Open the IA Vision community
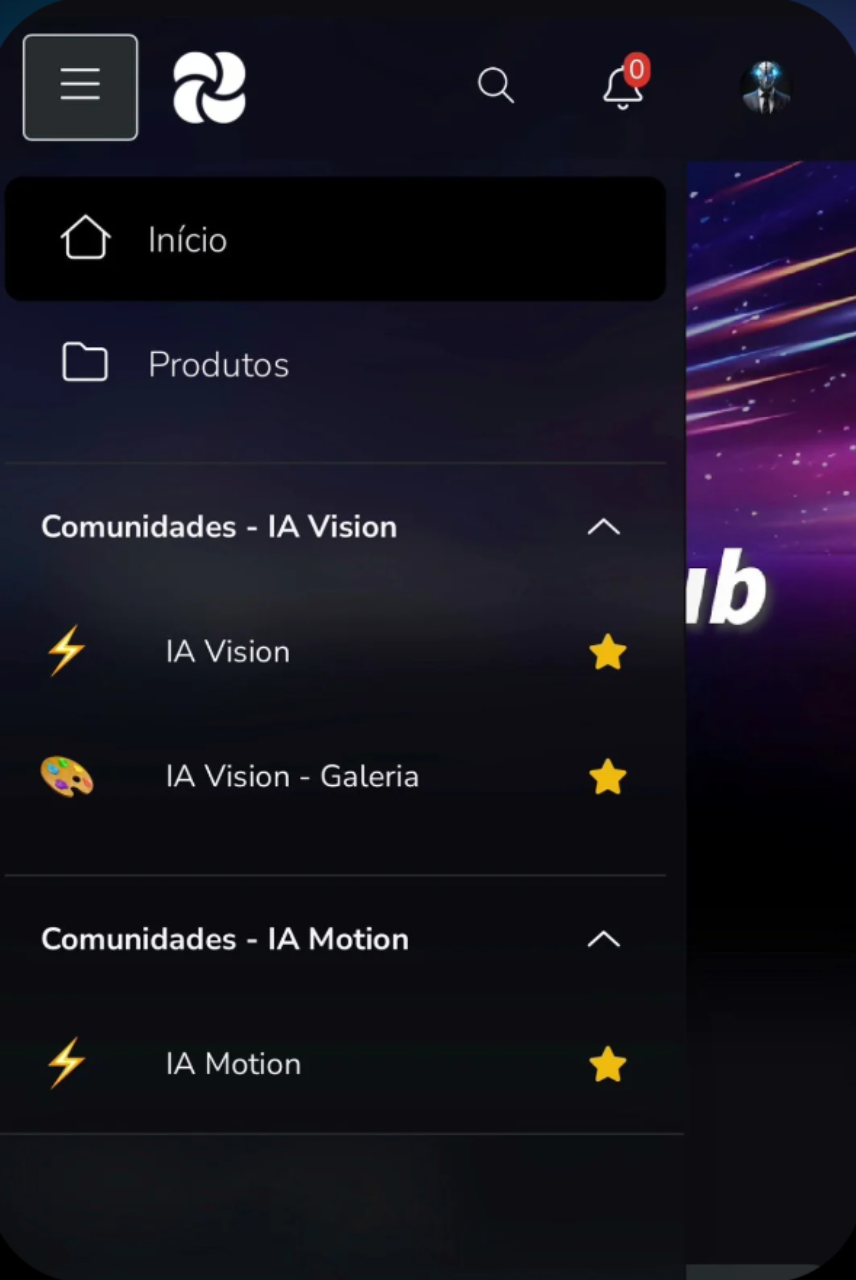The width and height of the screenshot is (856, 1280). [227, 652]
